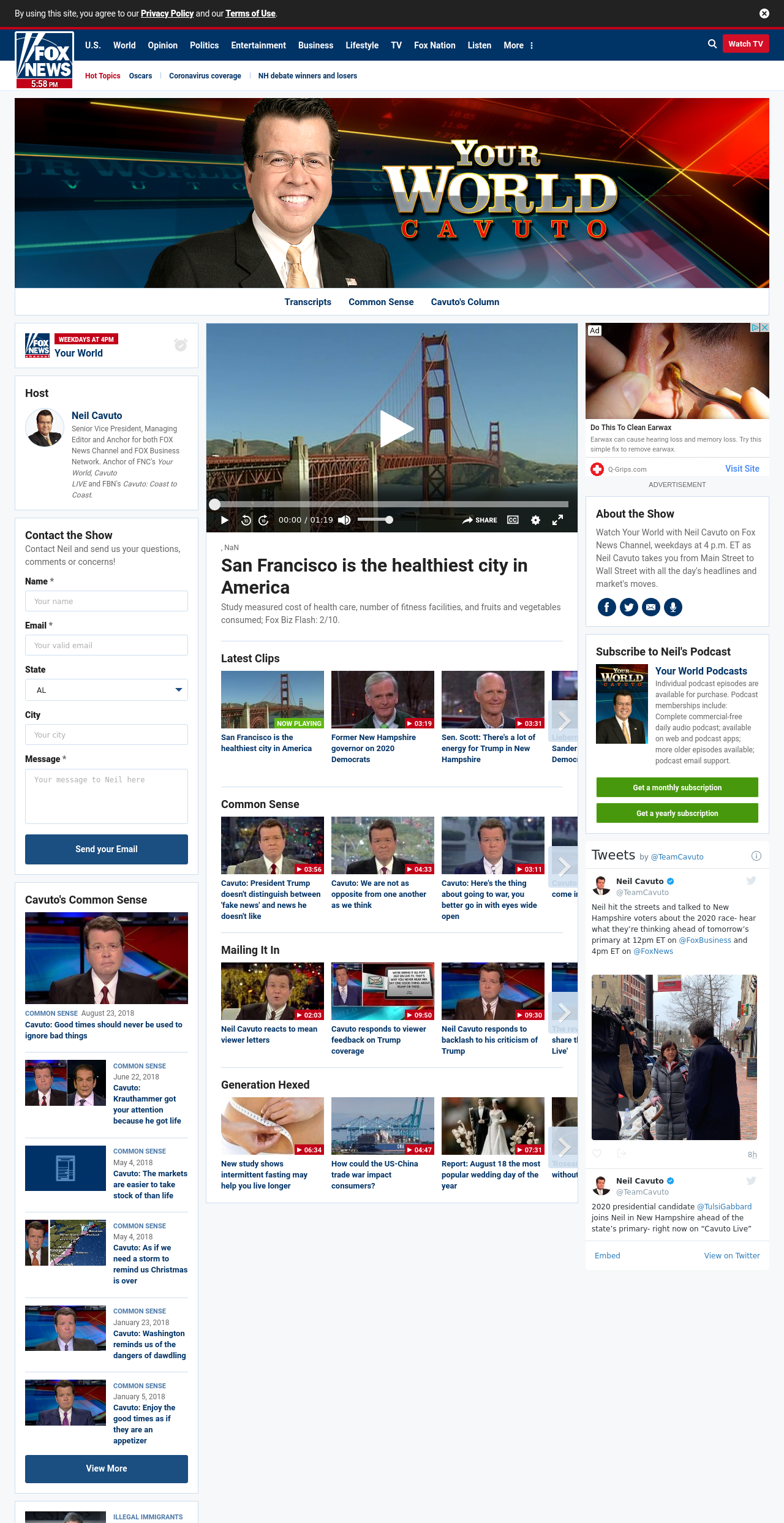Viewport: 784px width, 1523px height.
Task: Switch to the Transcripts tab
Action: click(307, 302)
